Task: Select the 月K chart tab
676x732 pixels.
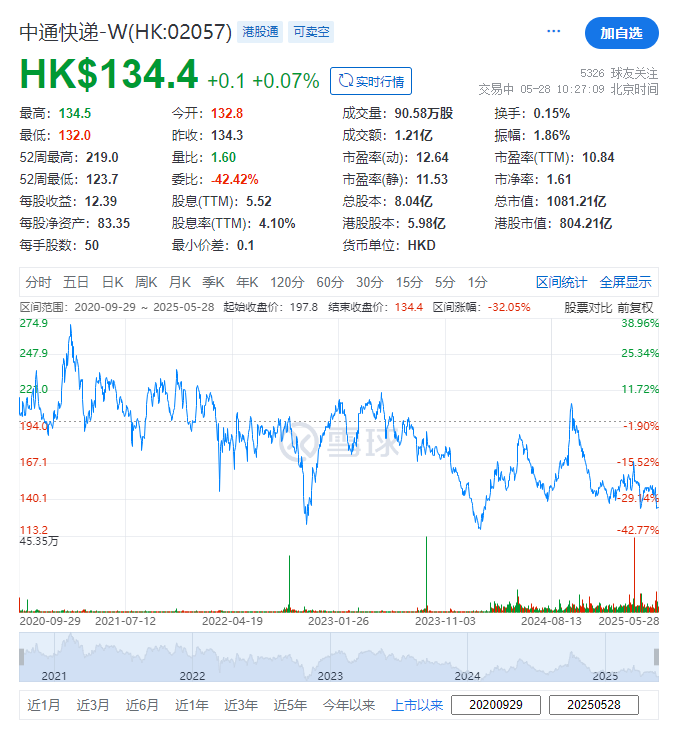Action: click(180, 282)
